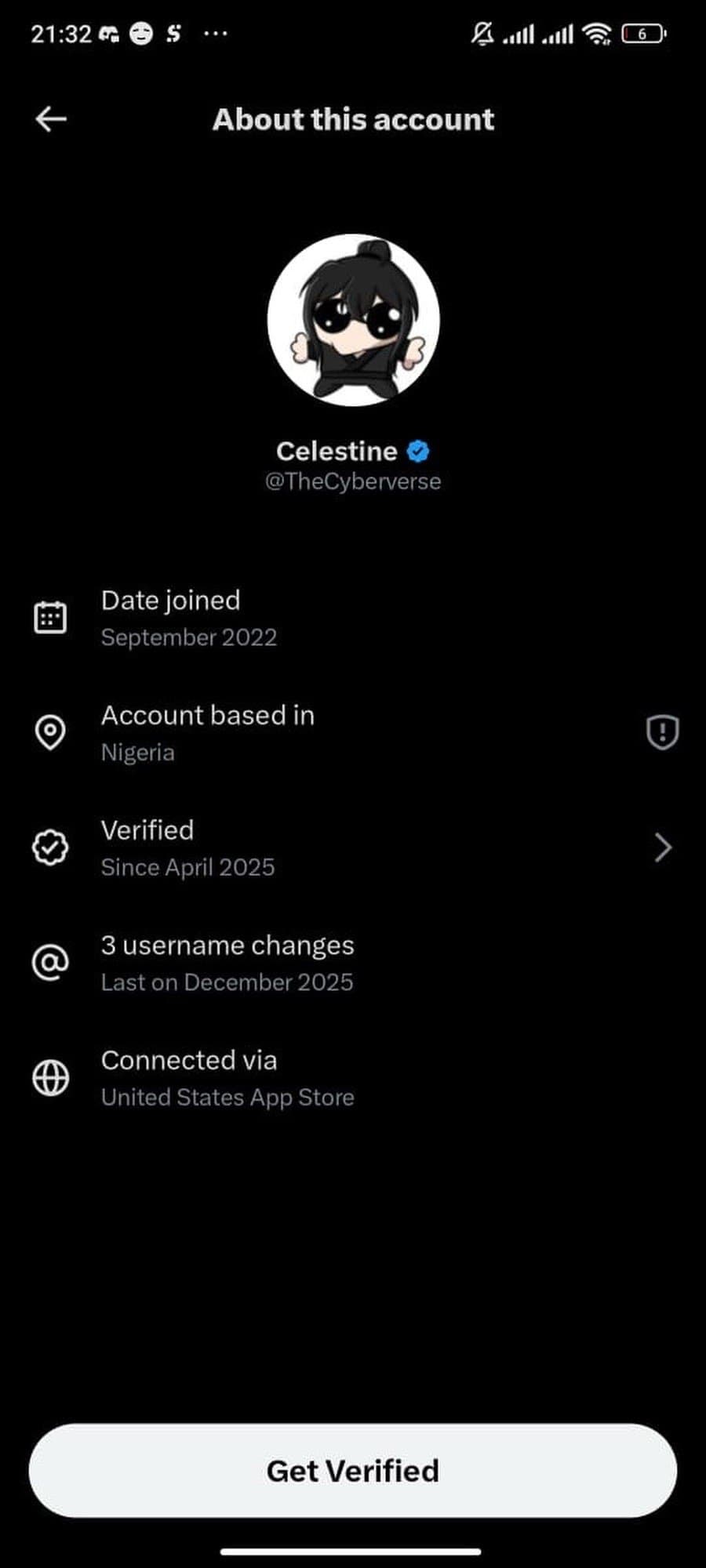Go back using the top arrow

click(51, 119)
